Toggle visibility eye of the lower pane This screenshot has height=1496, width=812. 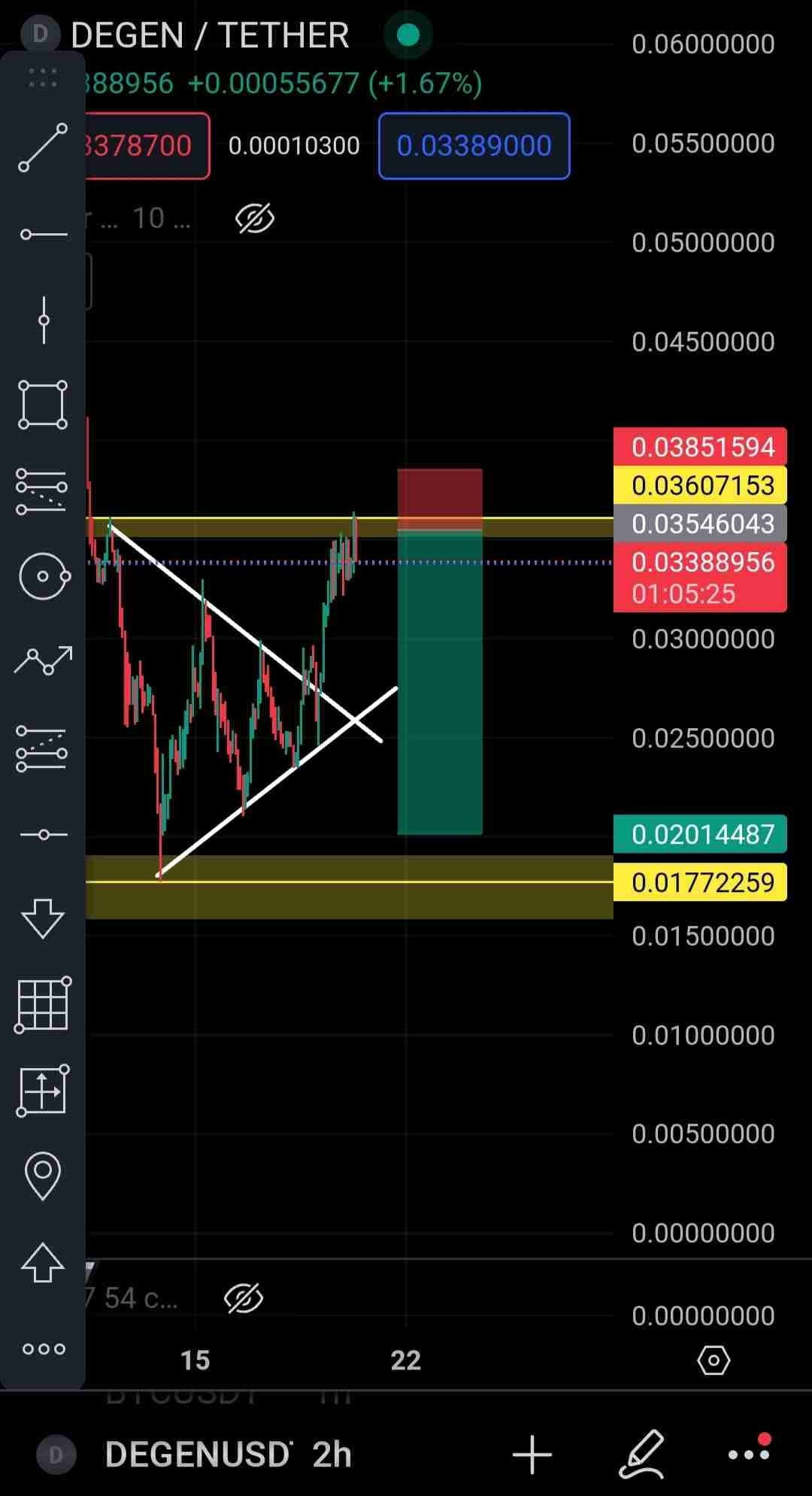244,1298
